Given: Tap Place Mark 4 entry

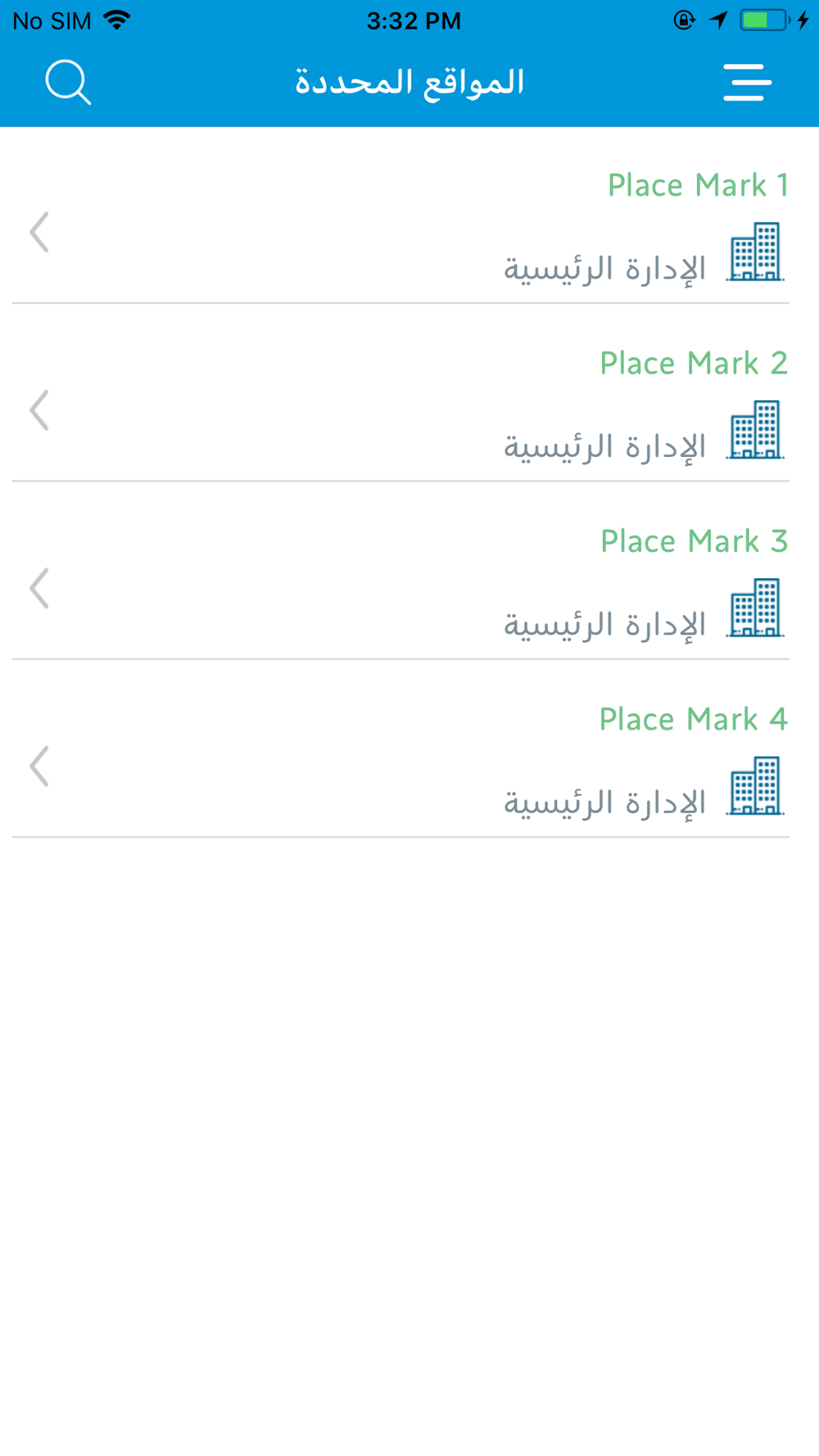Looking at the screenshot, I should pyautogui.click(x=400, y=748).
